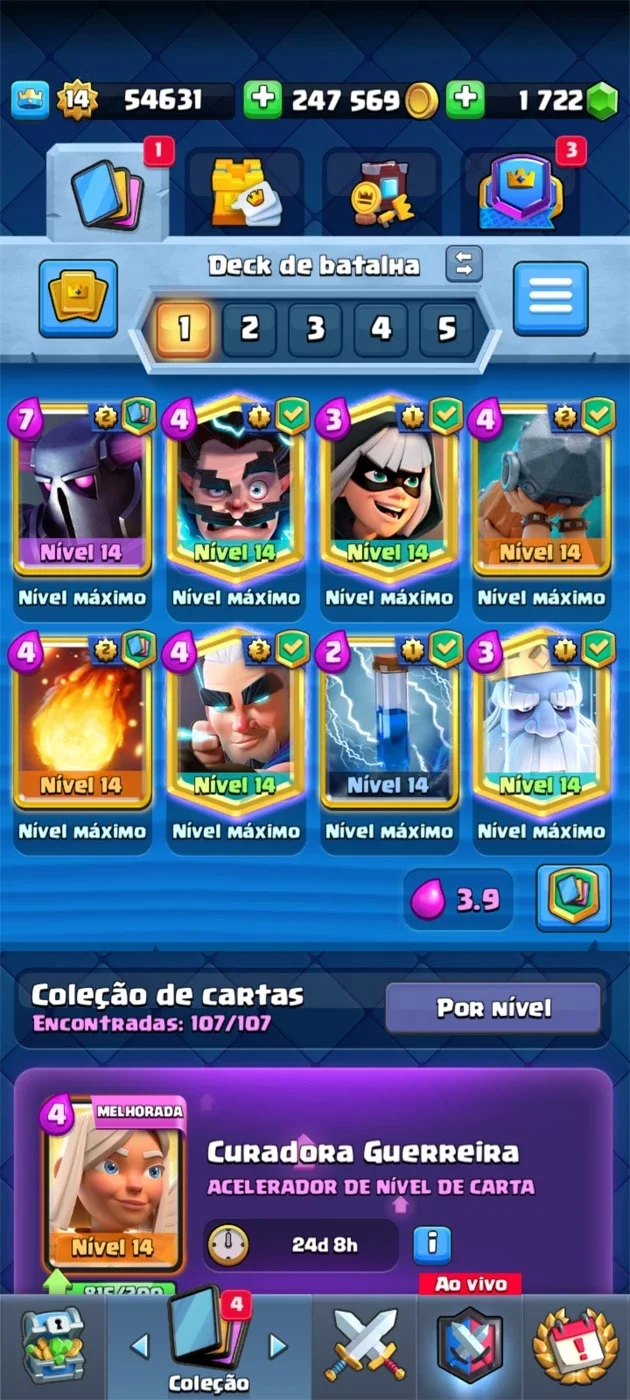Tap the swap arrows next to Deck de batalha

pos(464,263)
